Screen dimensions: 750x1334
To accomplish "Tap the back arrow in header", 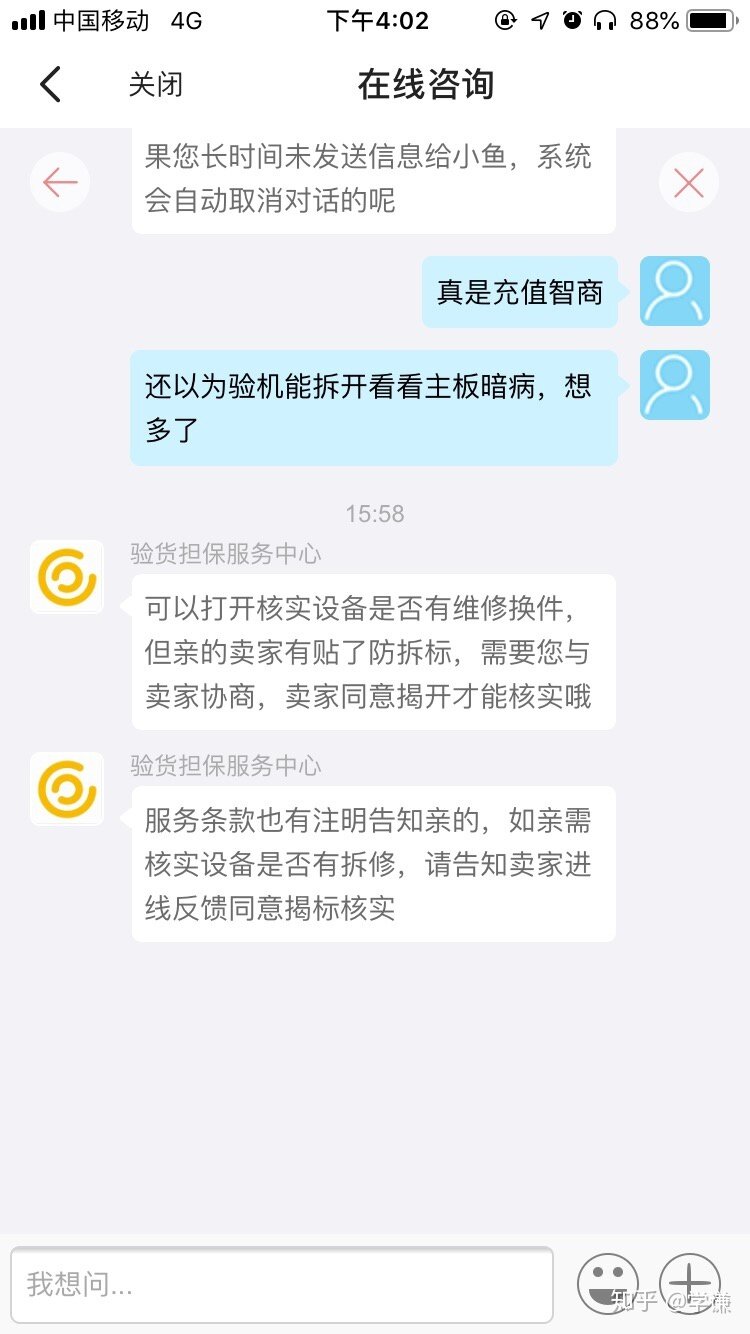I will (x=50, y=85).
